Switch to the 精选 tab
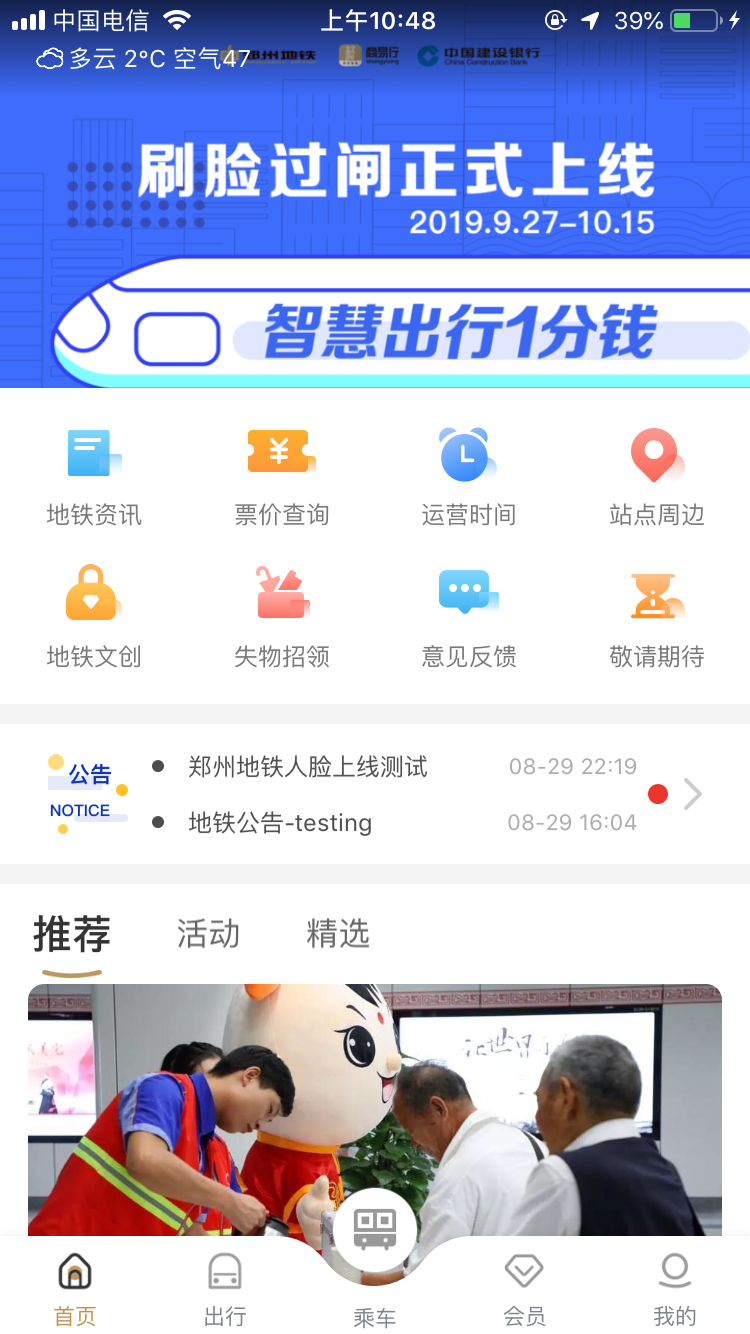This screenshot has height=1334, width=750. click(338, 934)
